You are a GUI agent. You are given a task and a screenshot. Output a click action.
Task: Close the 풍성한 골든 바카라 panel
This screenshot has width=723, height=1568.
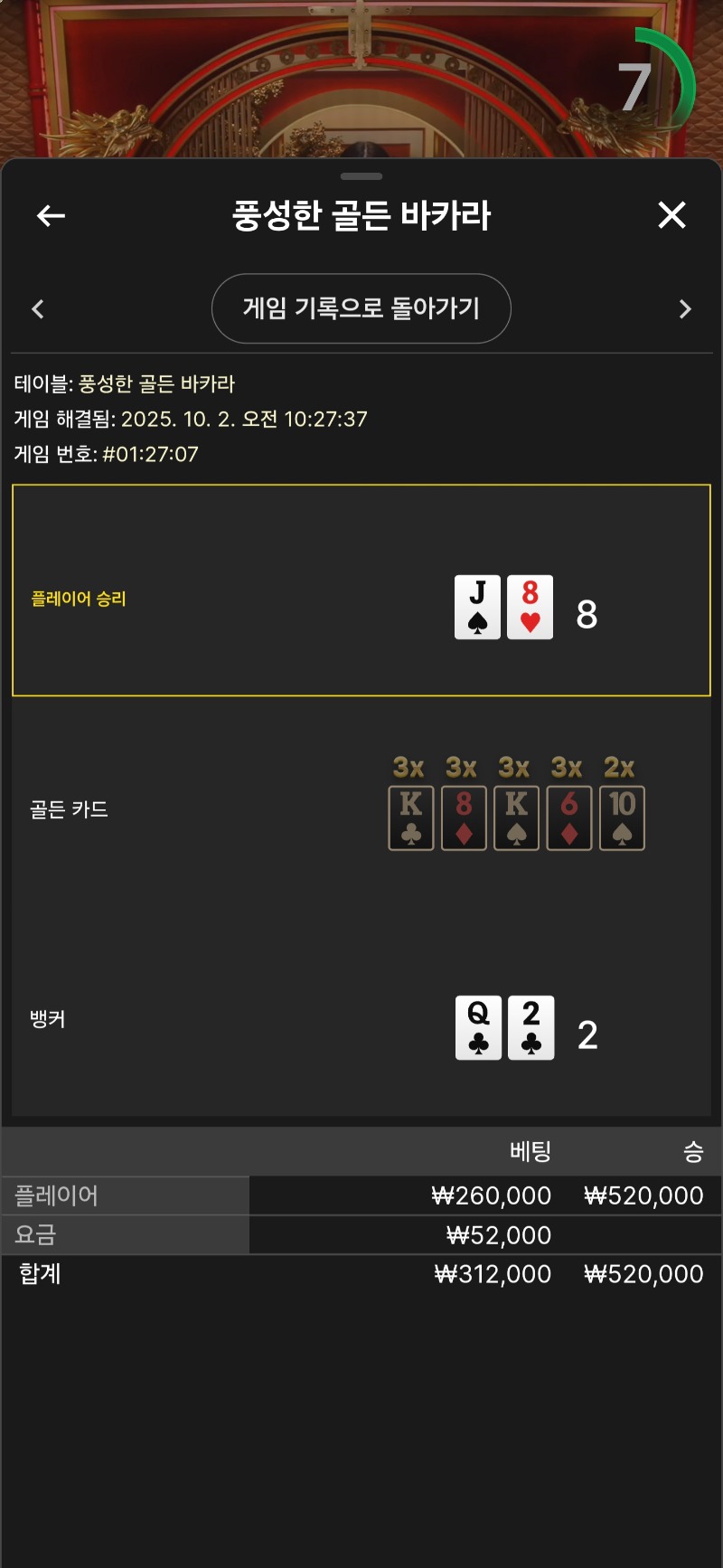click(671, 215)
